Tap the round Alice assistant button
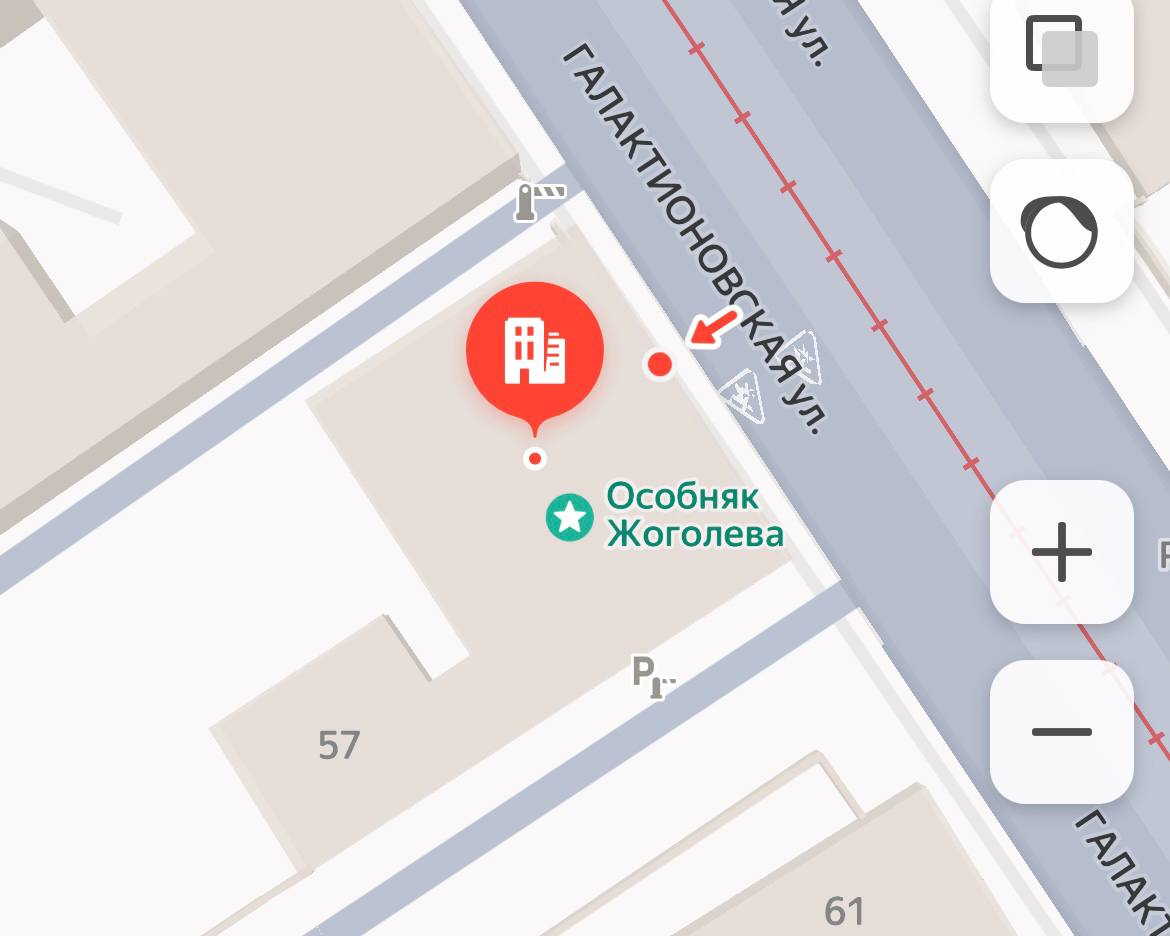 1061,231
